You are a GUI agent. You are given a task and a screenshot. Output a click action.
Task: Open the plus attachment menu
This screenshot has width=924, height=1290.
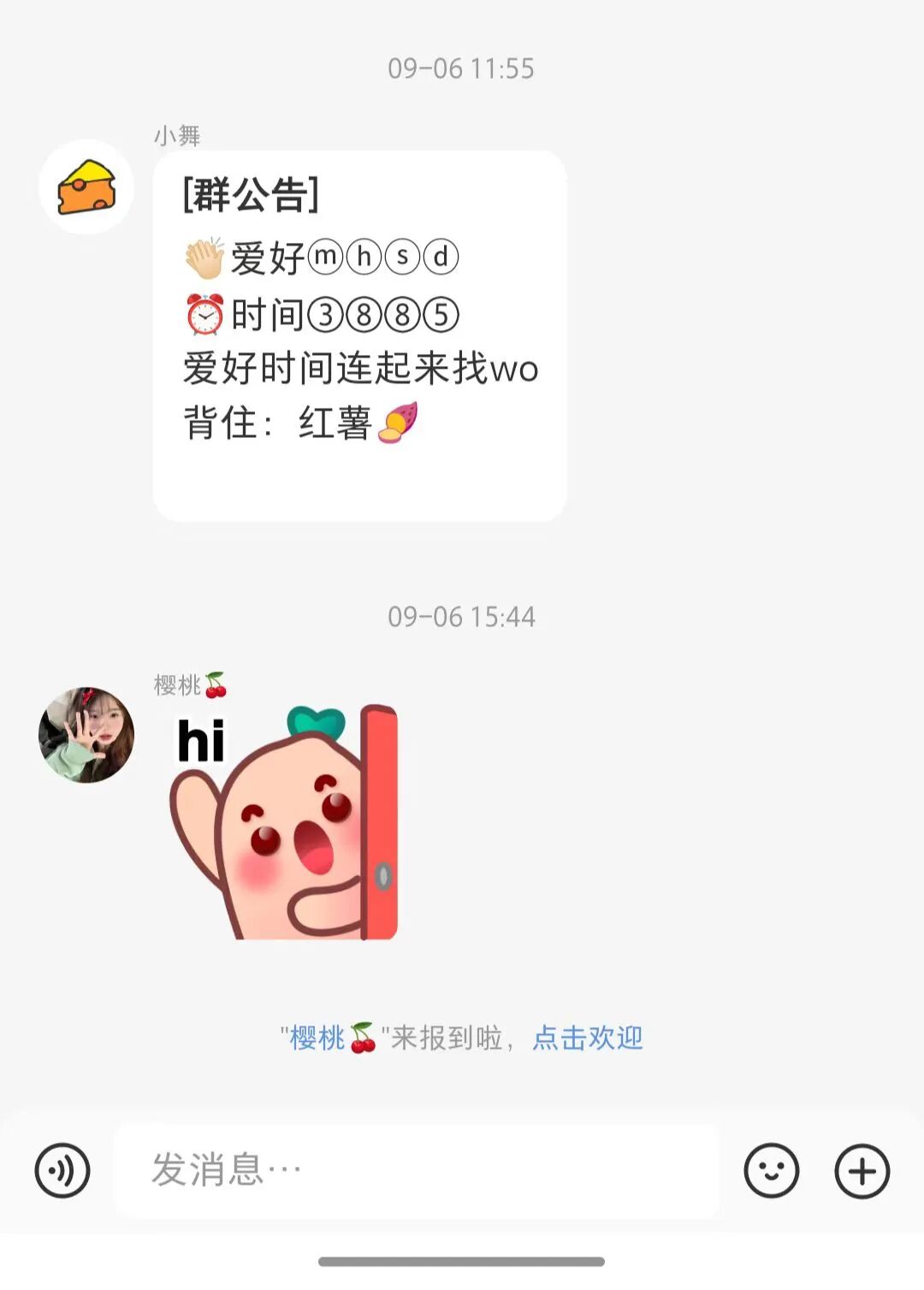coord(862,1170)
